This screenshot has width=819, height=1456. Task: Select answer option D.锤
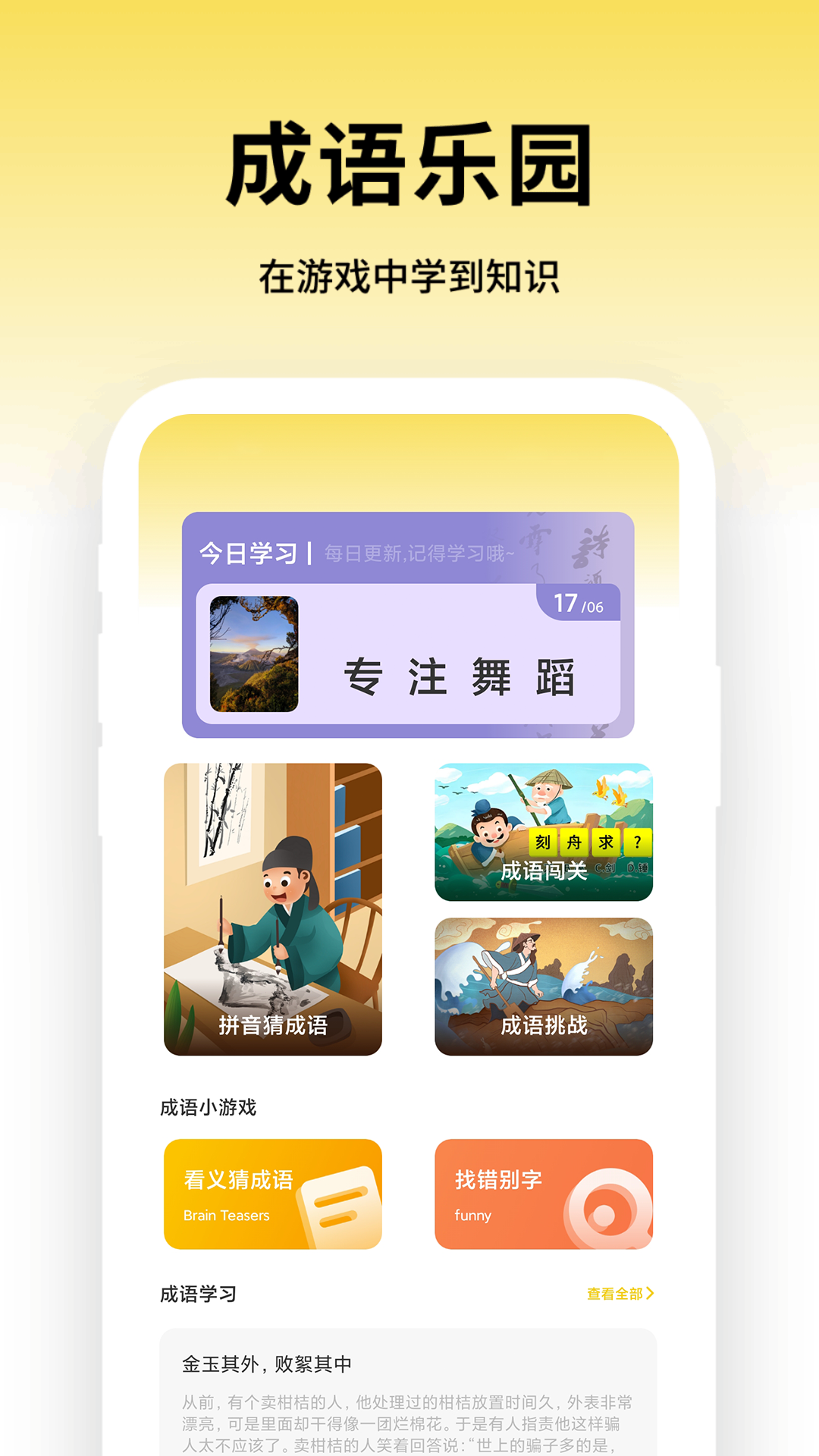pyautogui.click(x=637, y=868)
